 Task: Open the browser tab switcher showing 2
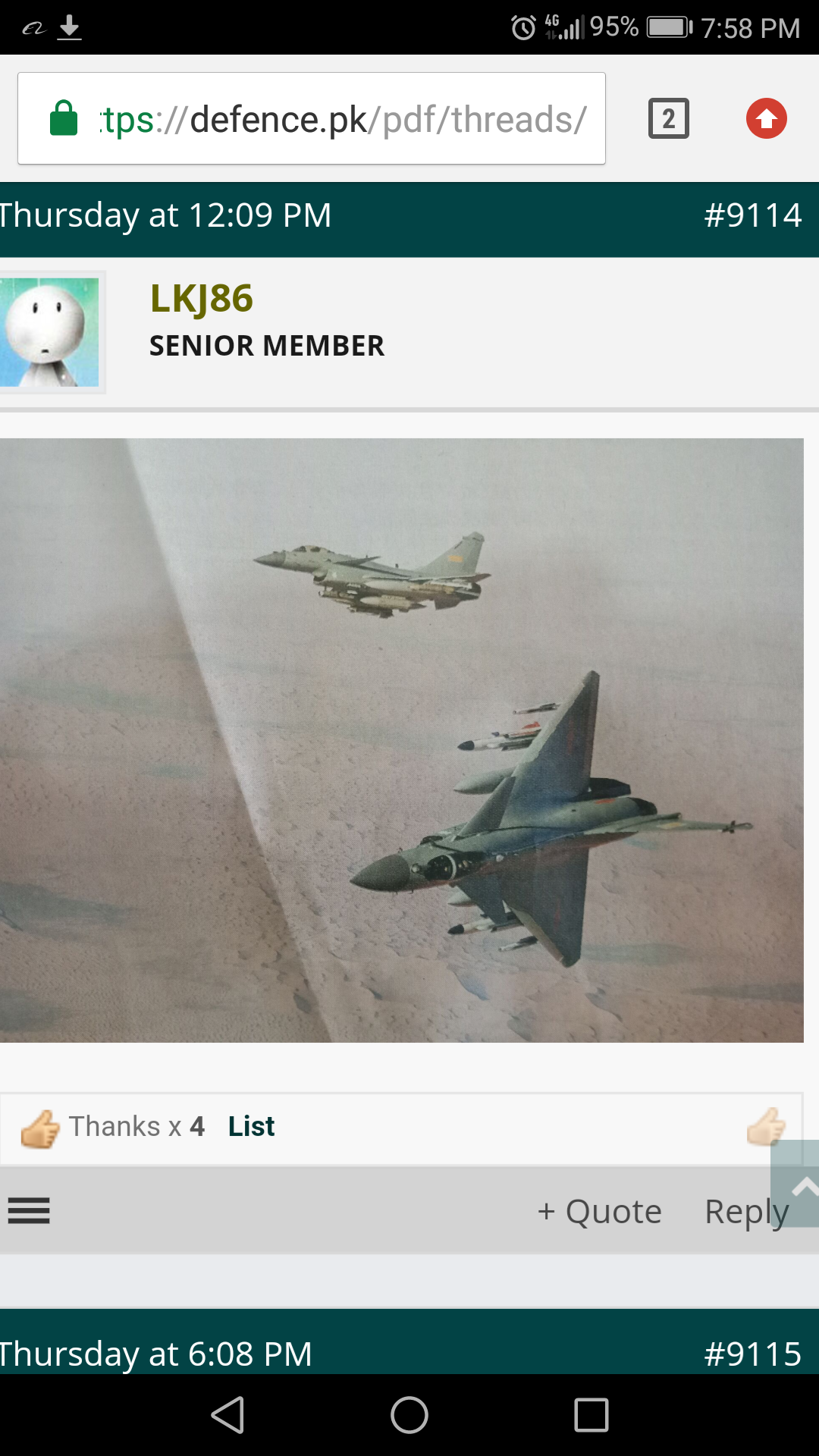[x=668, y=118]
